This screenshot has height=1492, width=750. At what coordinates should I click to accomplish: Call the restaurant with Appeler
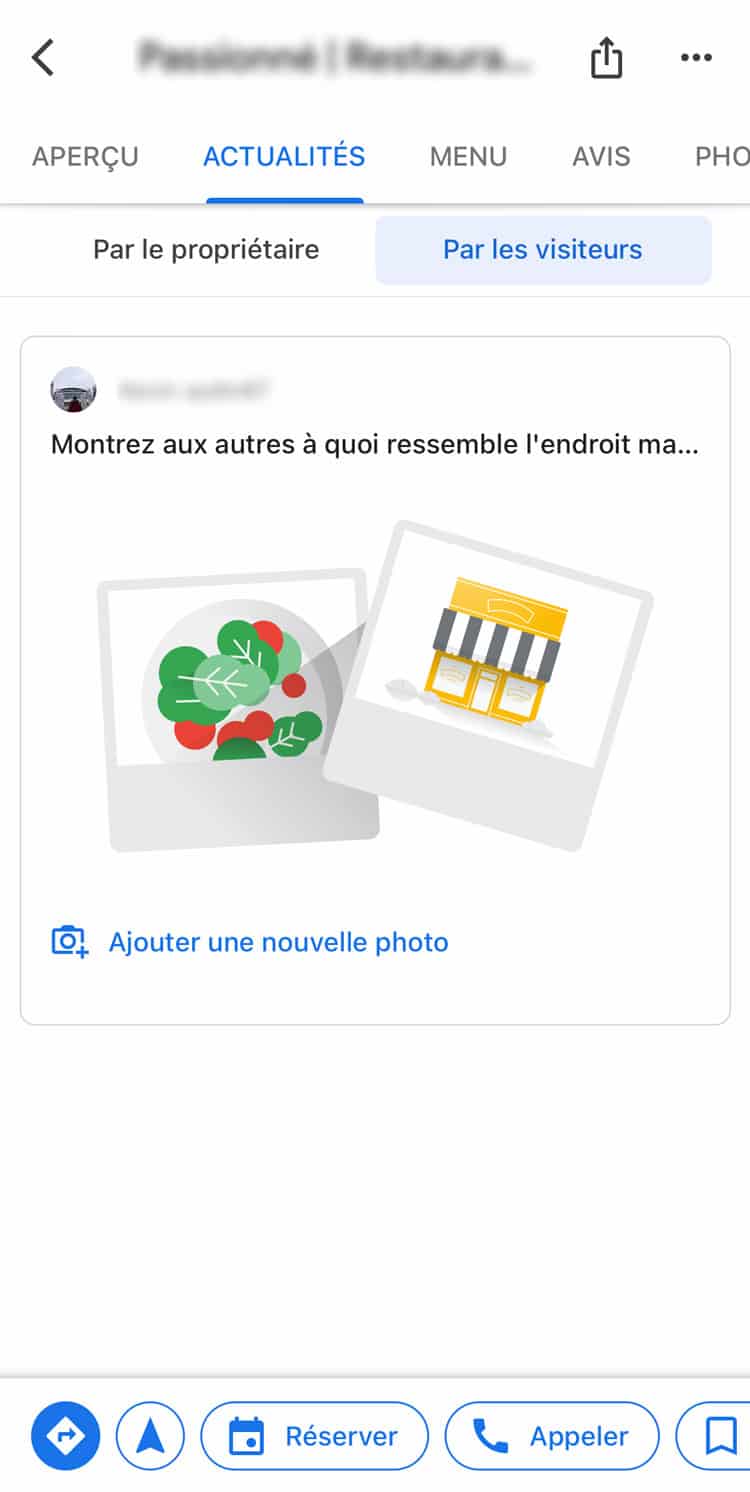pos(552,1437)
